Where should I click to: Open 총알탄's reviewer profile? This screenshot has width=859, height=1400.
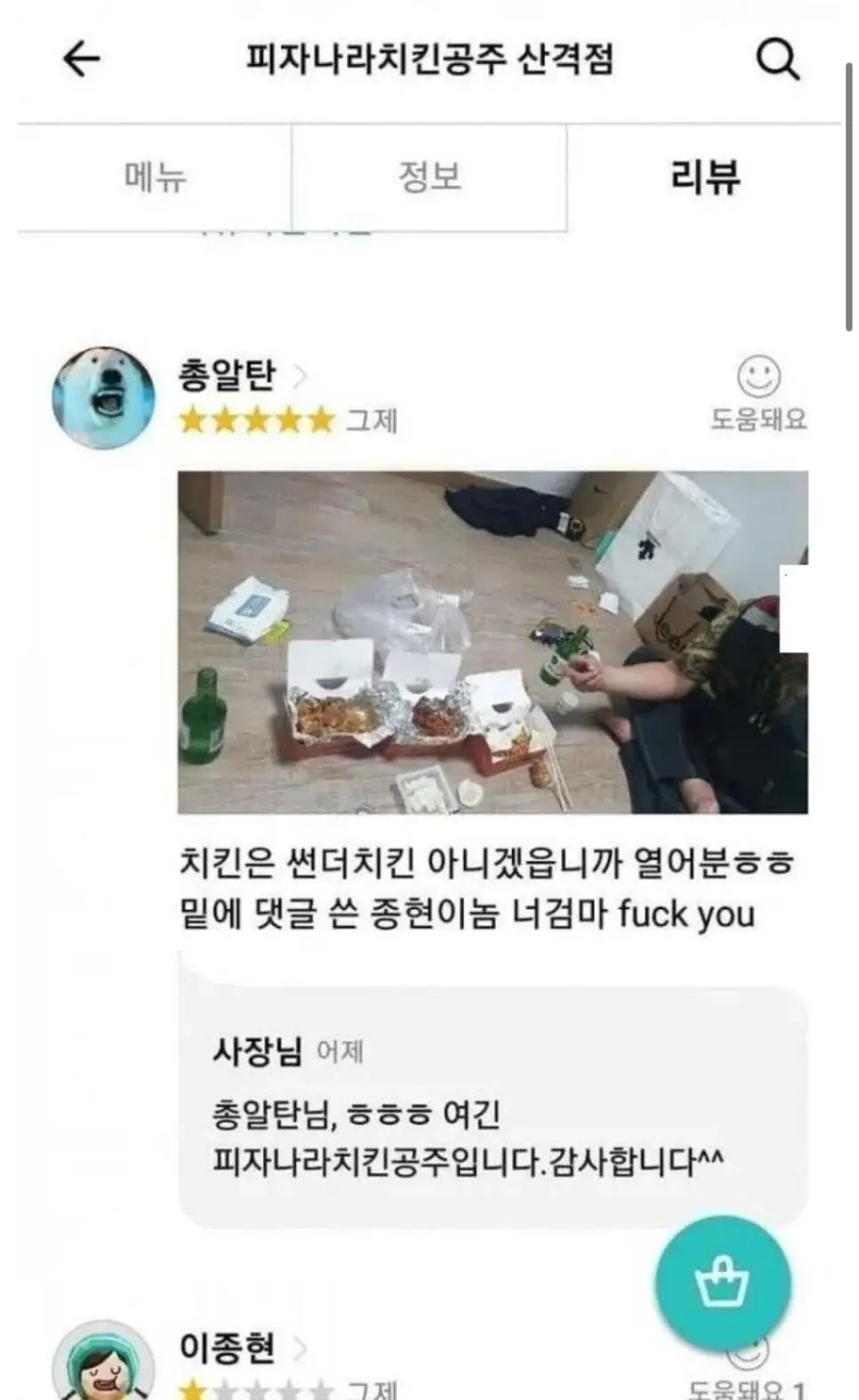[x=228, y=374]
